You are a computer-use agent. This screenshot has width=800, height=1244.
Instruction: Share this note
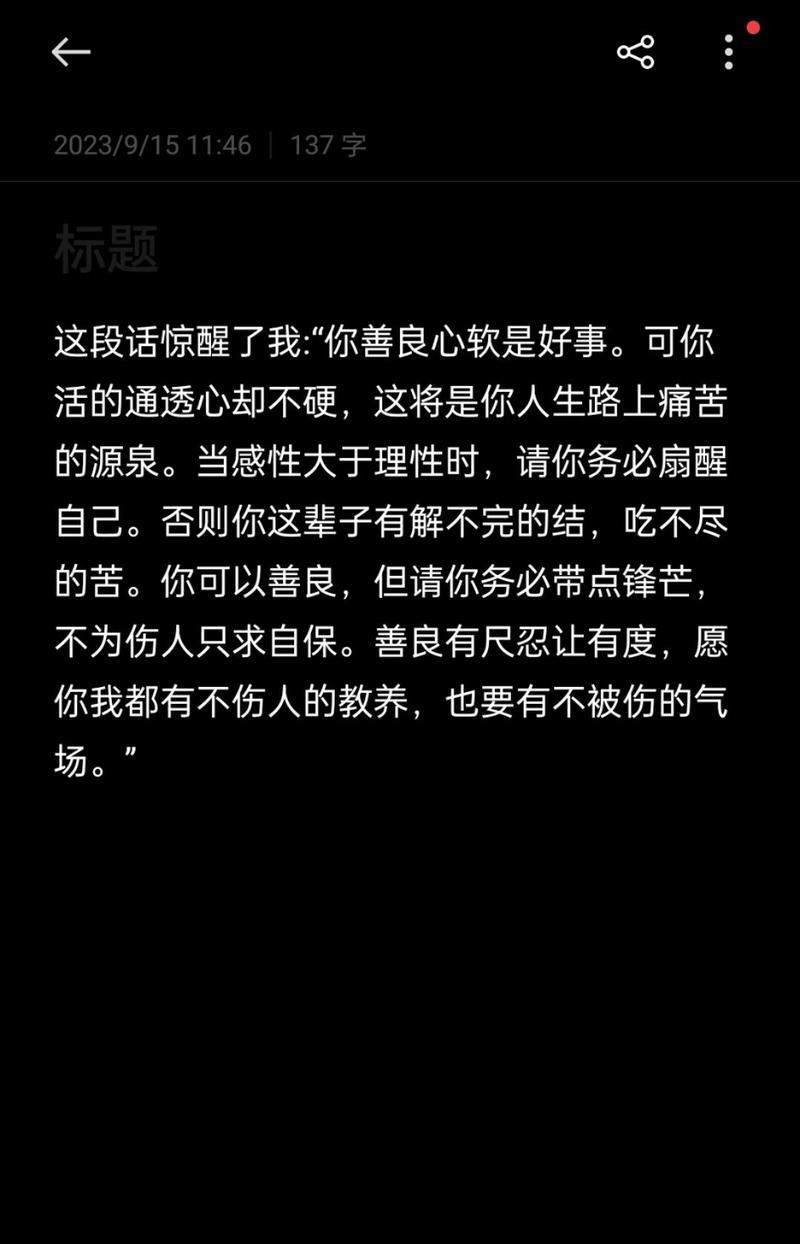tap(635, 52)
